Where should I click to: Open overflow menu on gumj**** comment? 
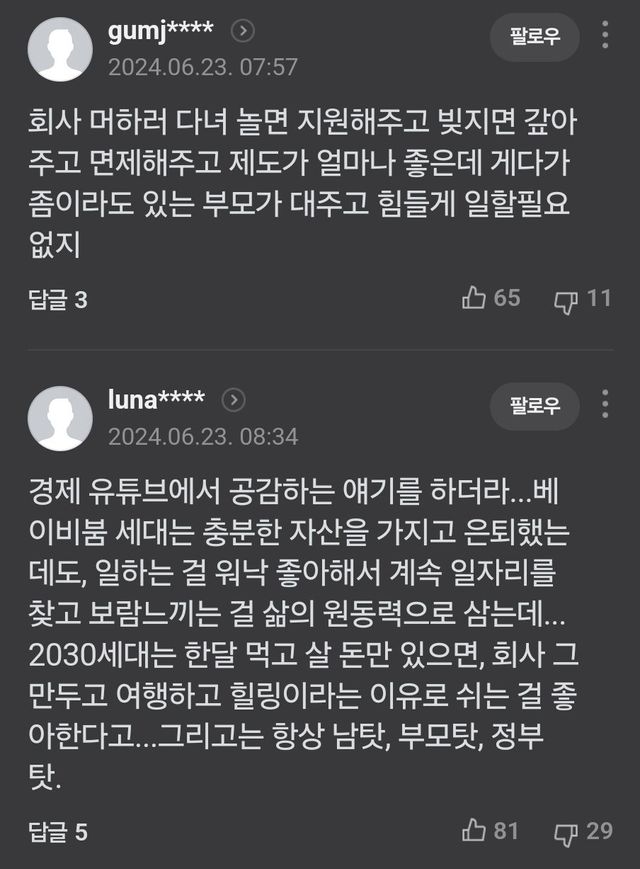606,36
